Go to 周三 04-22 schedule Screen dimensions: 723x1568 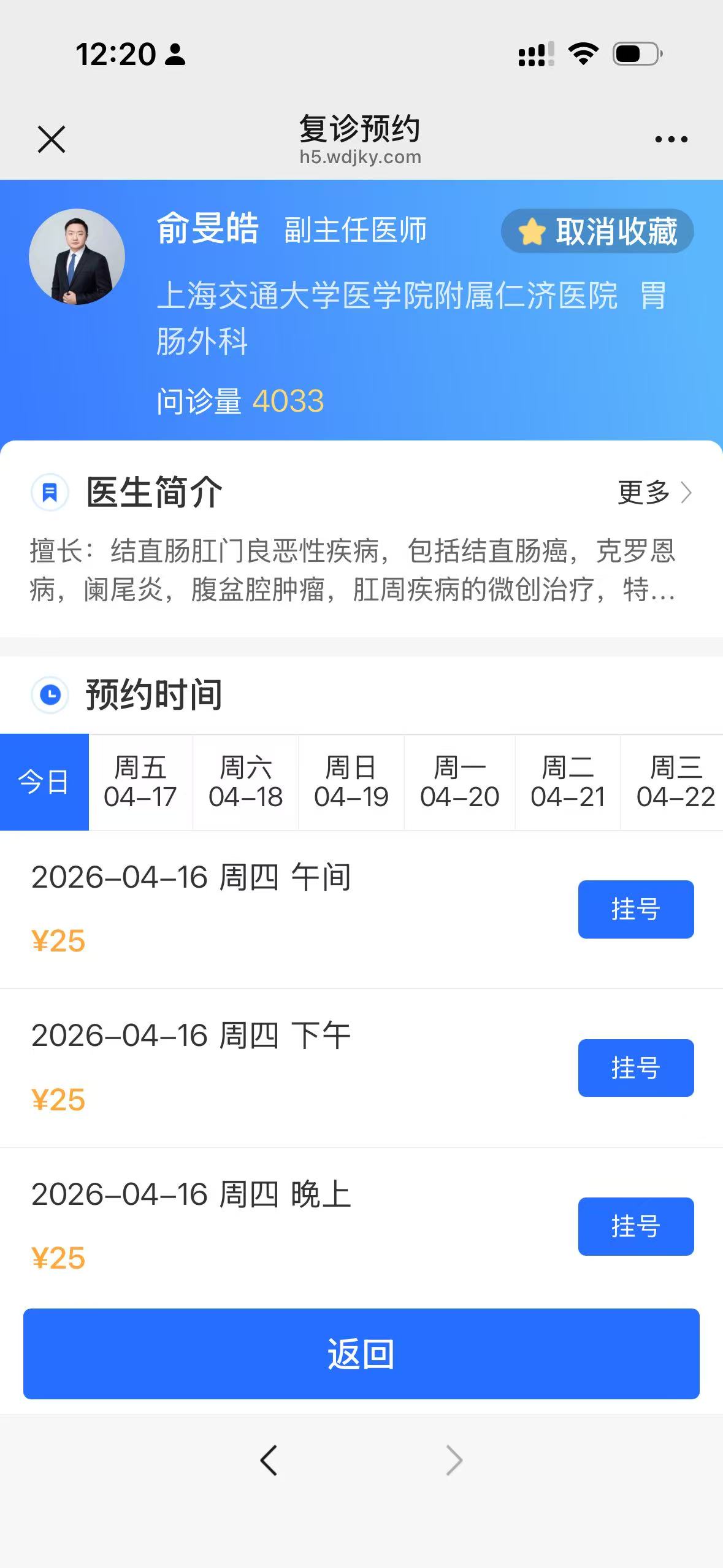coord(675,782)
